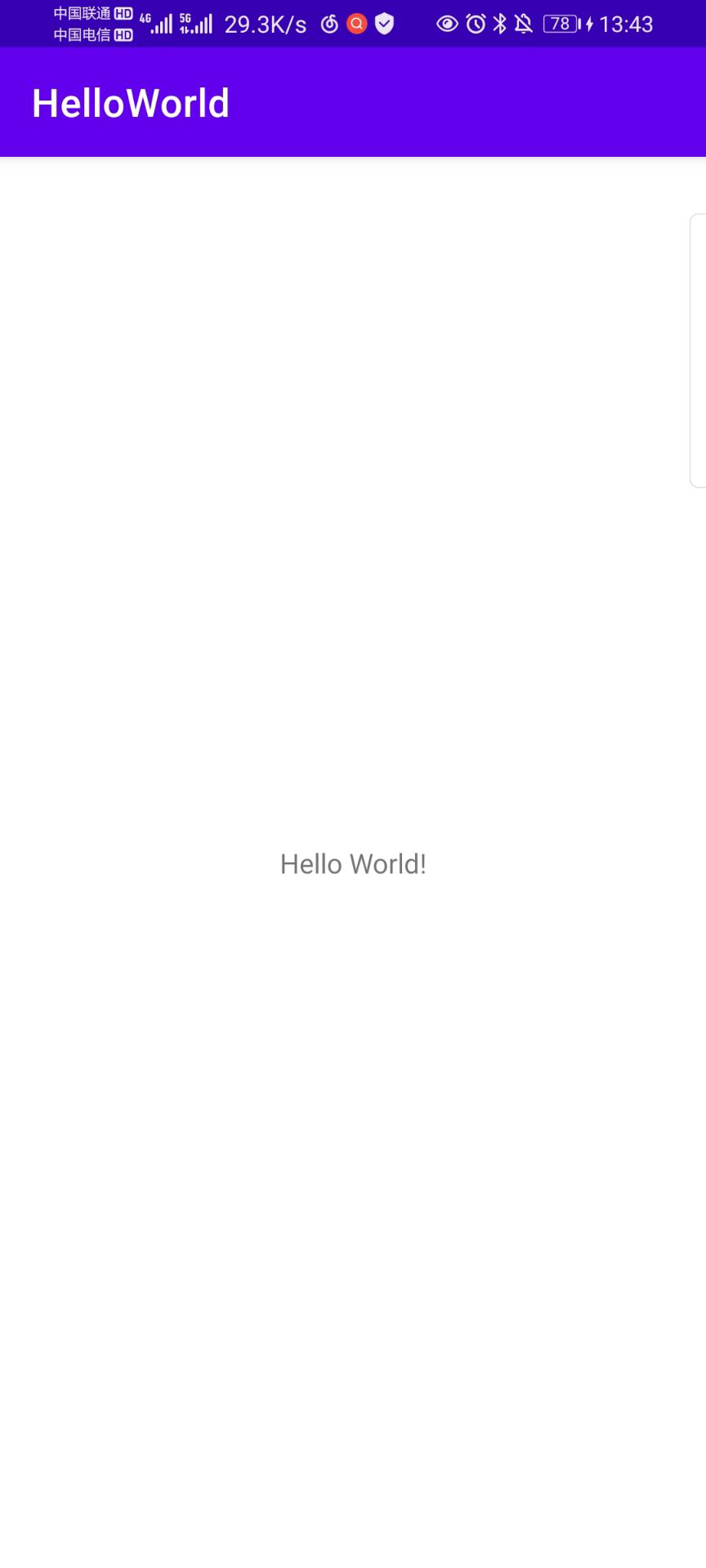The width and height of the screenshot is (706, 1568).
Task: Tap the 中国联通 carrier label
Action: (x=82, y=14)
